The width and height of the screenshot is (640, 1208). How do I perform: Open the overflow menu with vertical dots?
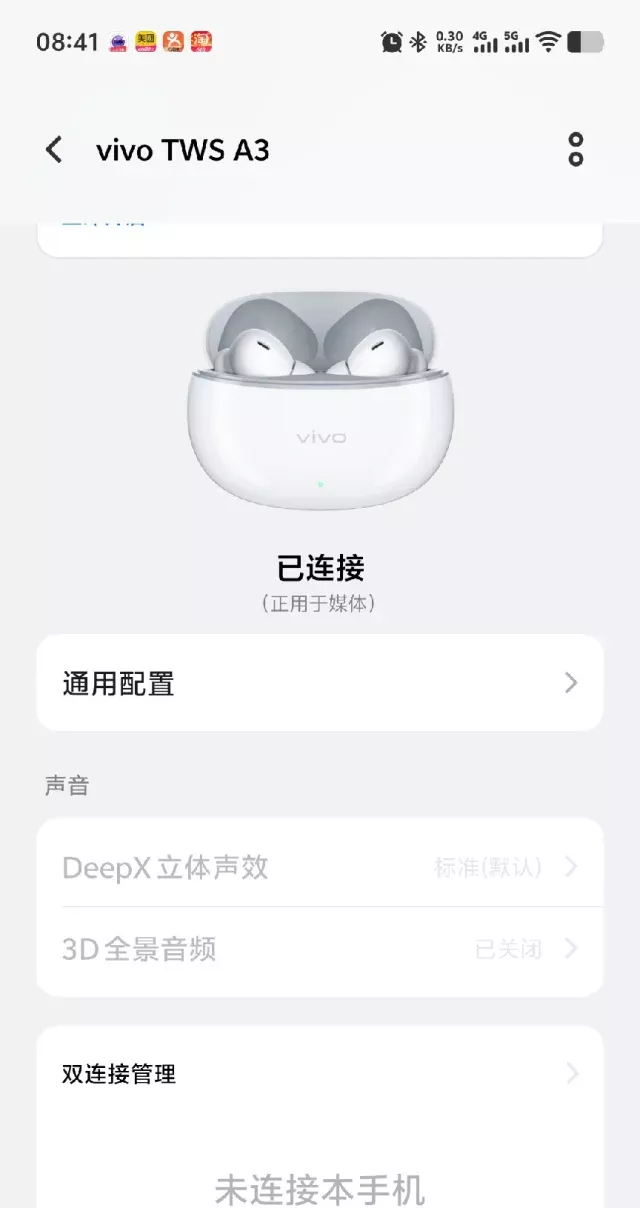pyautogui.click(x=575, y=149)
